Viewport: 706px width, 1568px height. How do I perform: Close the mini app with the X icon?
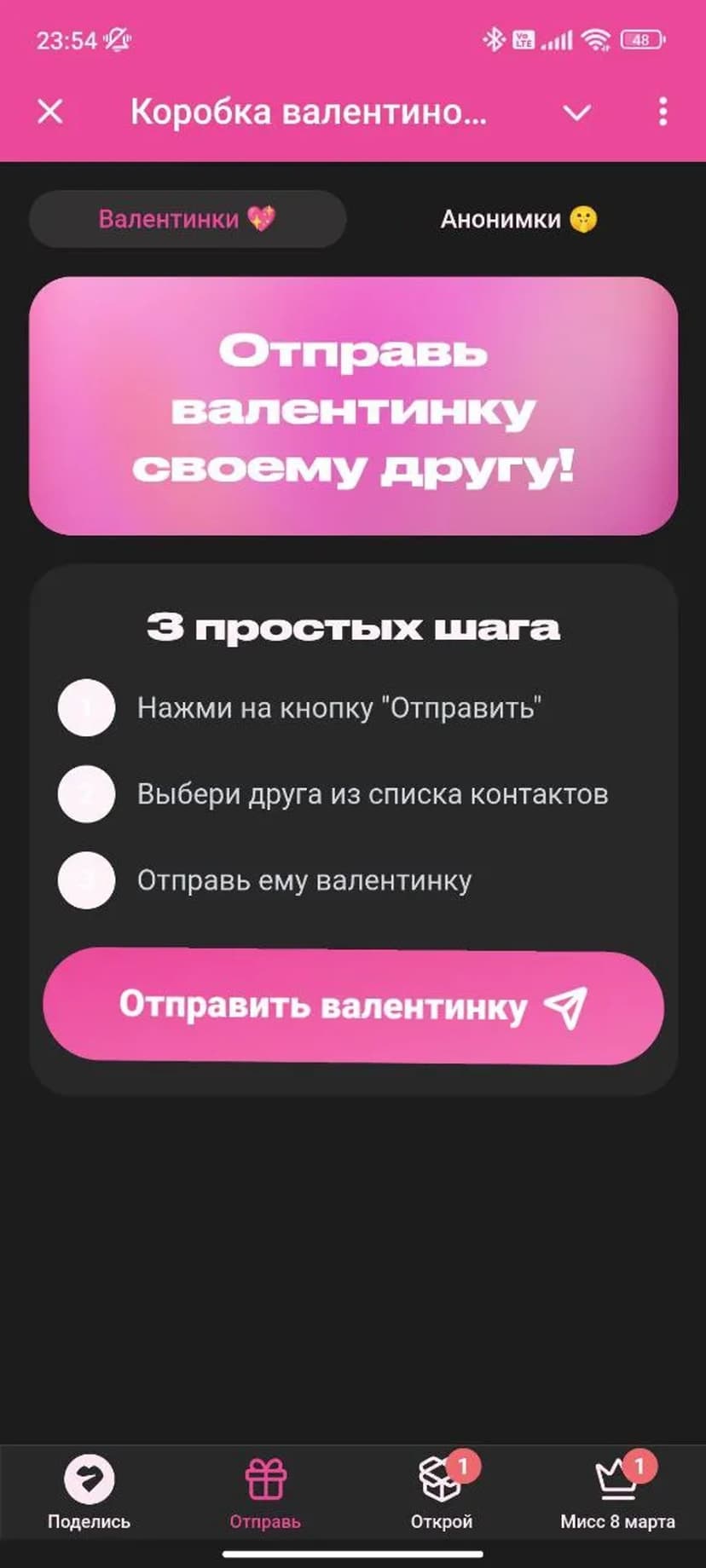pyautogui.click(x=50, y=112)
